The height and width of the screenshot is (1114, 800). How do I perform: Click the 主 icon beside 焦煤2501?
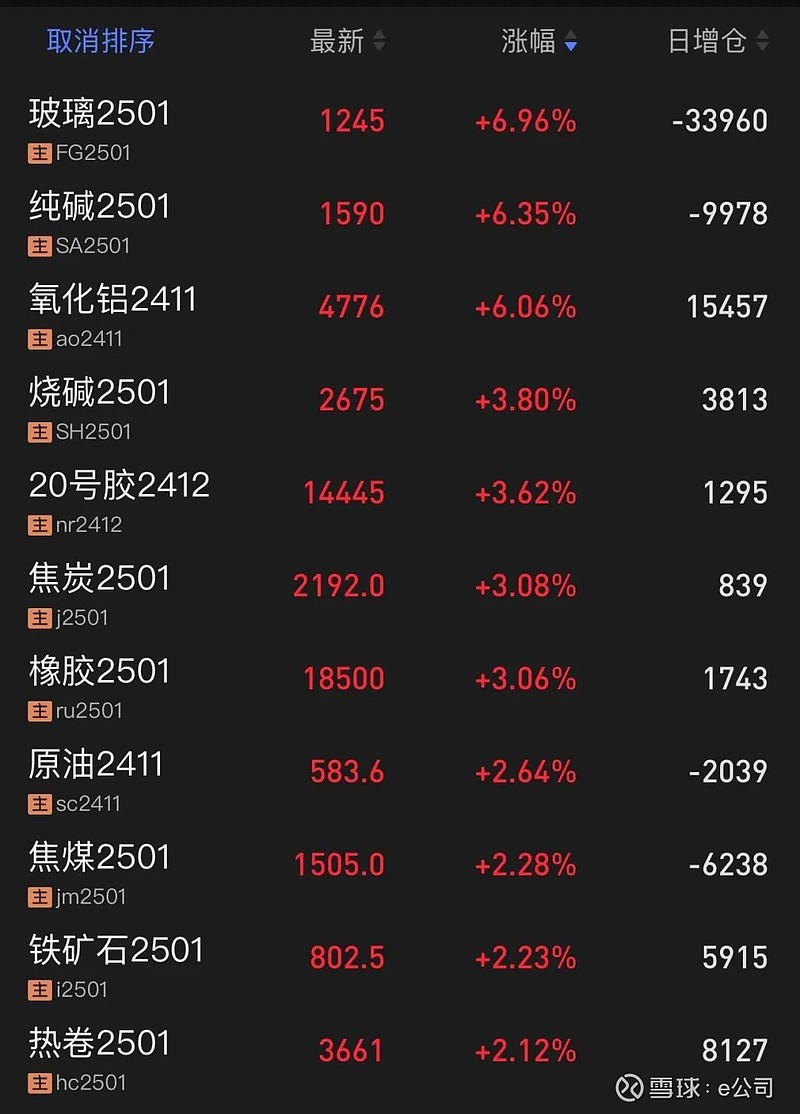(38, 897)
